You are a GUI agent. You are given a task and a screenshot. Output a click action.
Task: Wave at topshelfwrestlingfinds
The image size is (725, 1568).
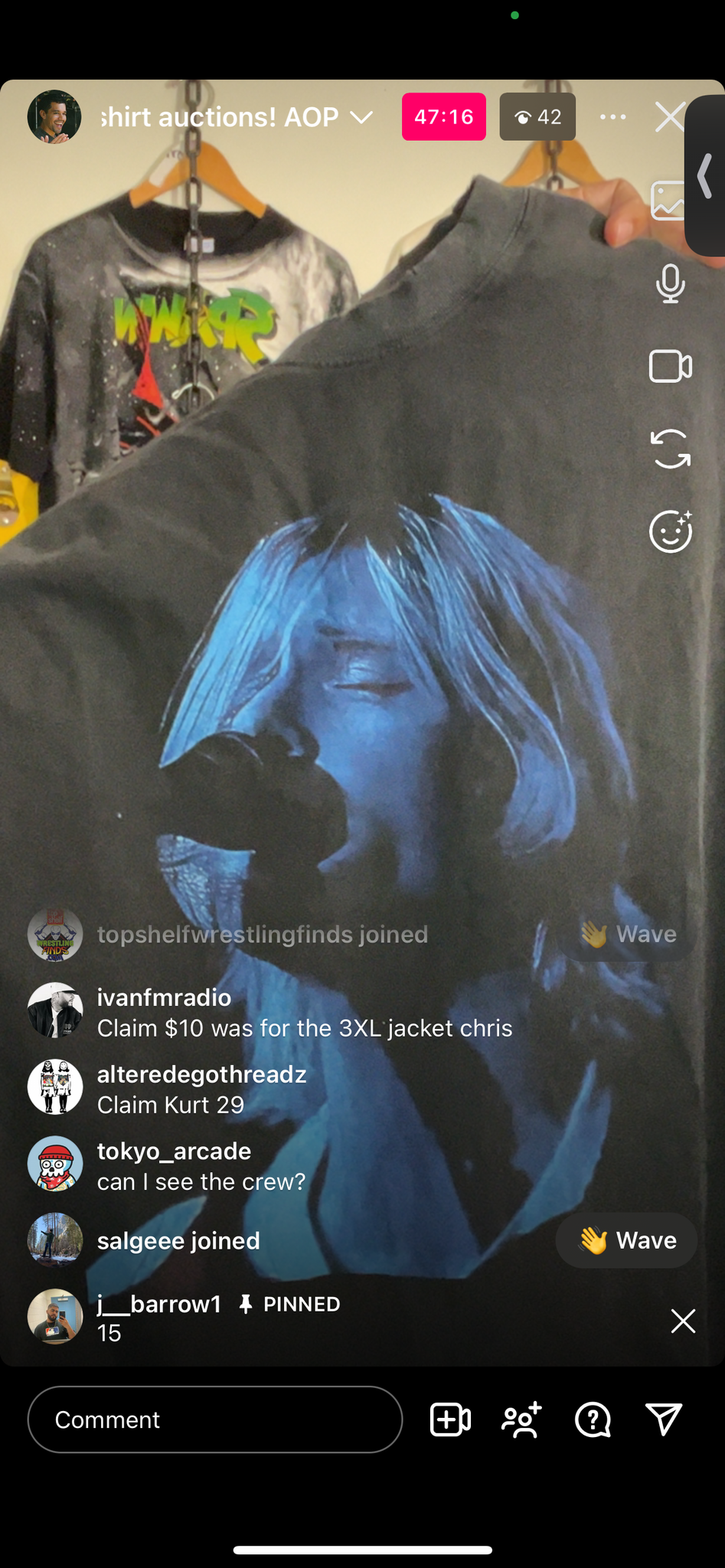[626, 934]
